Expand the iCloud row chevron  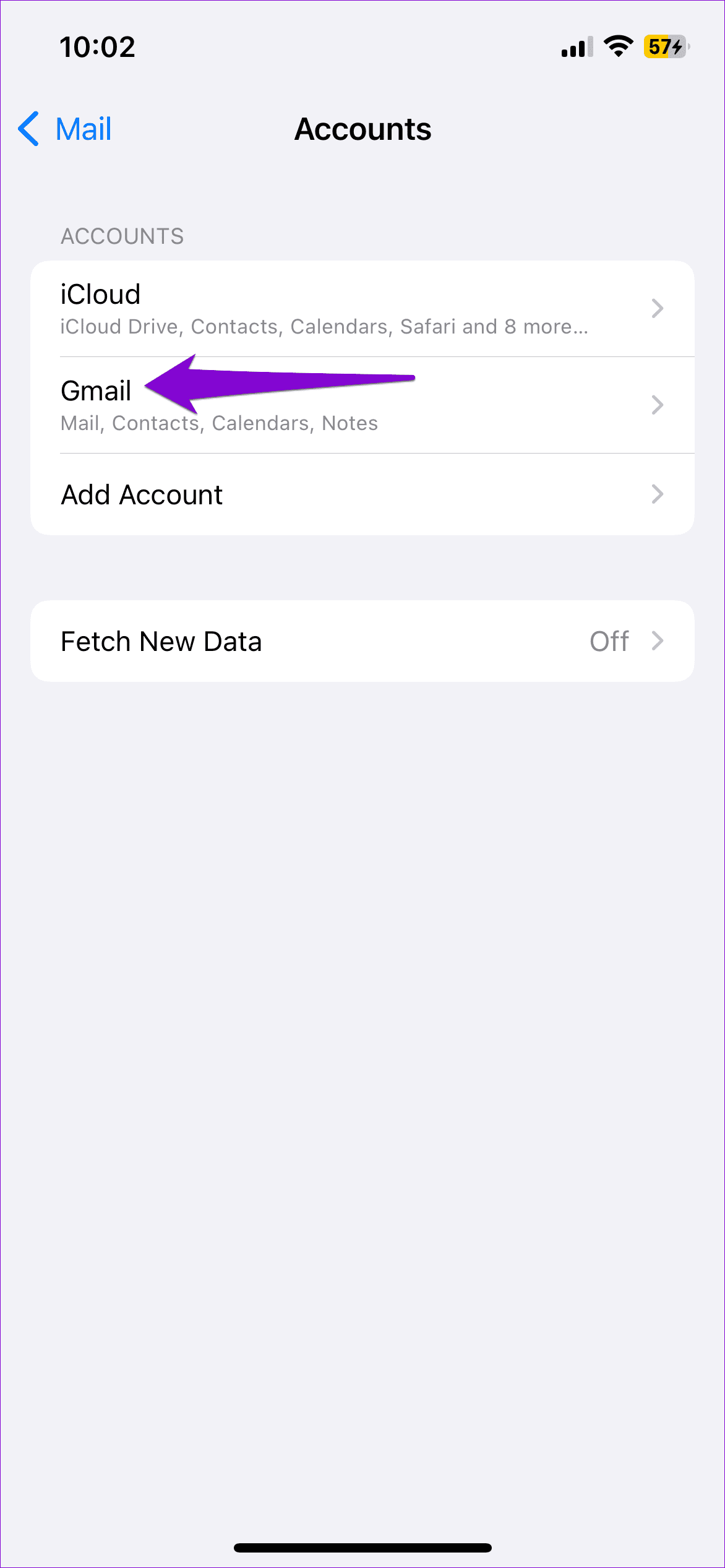click(658, 308)
